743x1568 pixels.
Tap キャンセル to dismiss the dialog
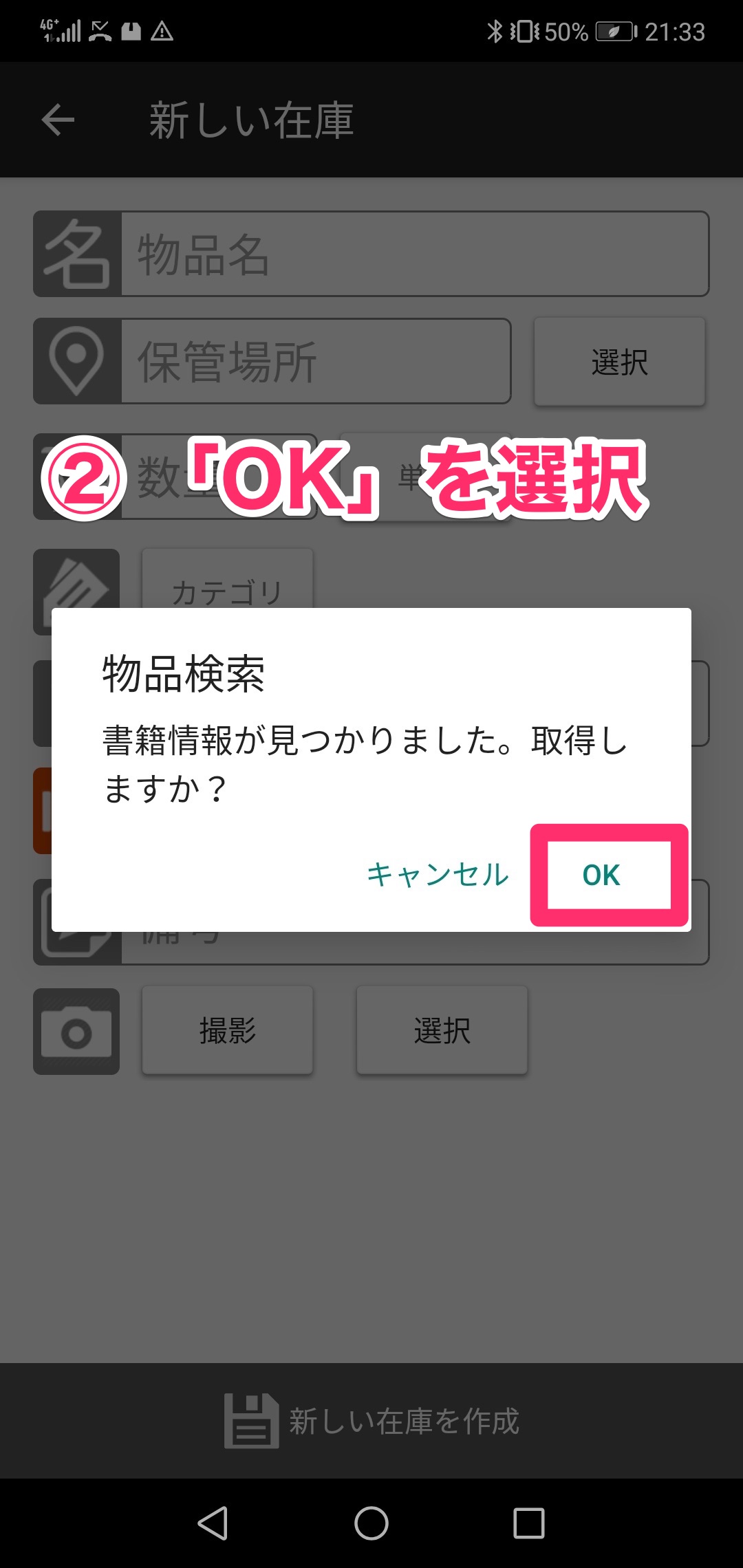pyautogui.click(x=438, y=875)
